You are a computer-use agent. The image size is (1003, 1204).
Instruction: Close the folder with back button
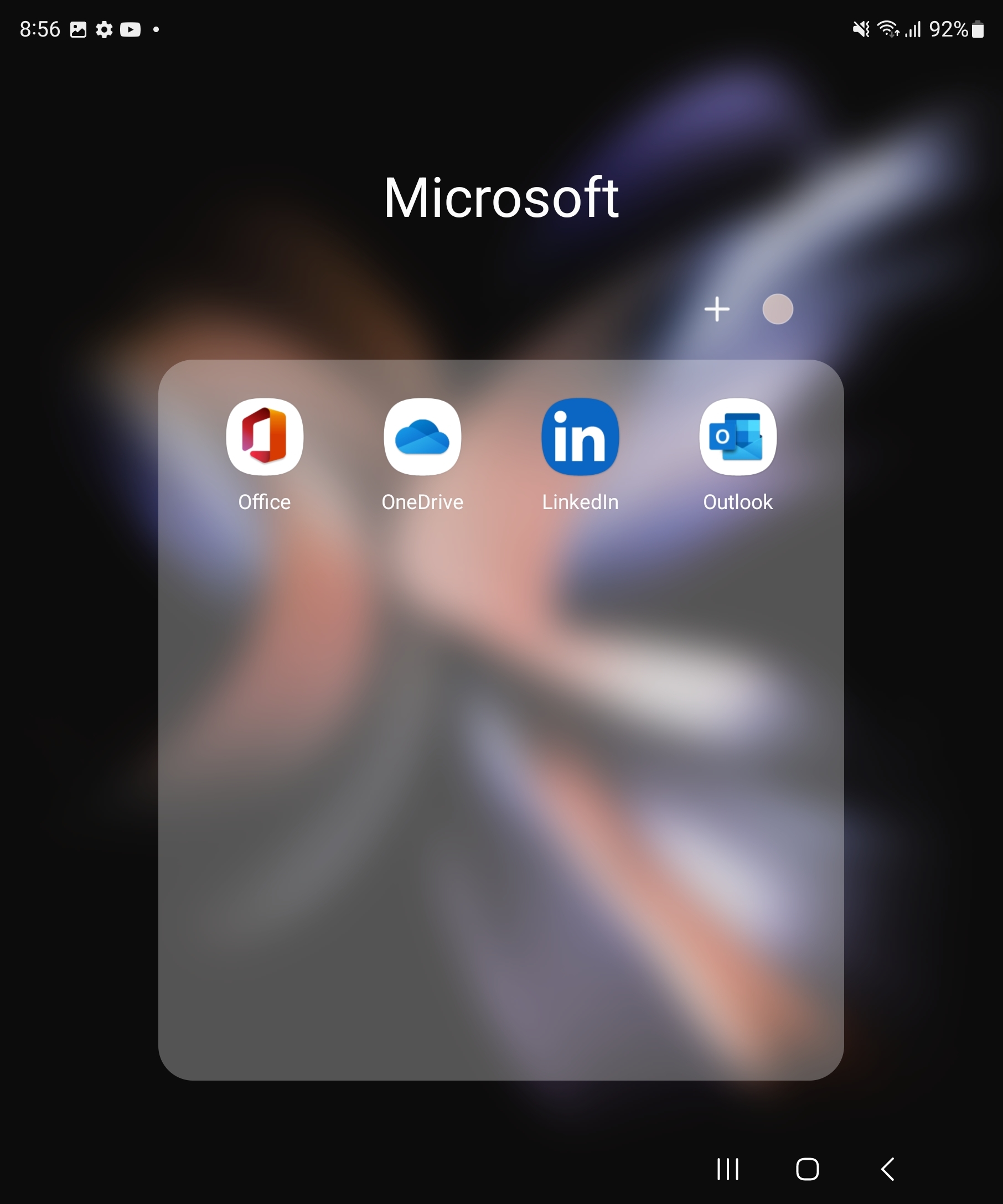[x=887, y=1169]
